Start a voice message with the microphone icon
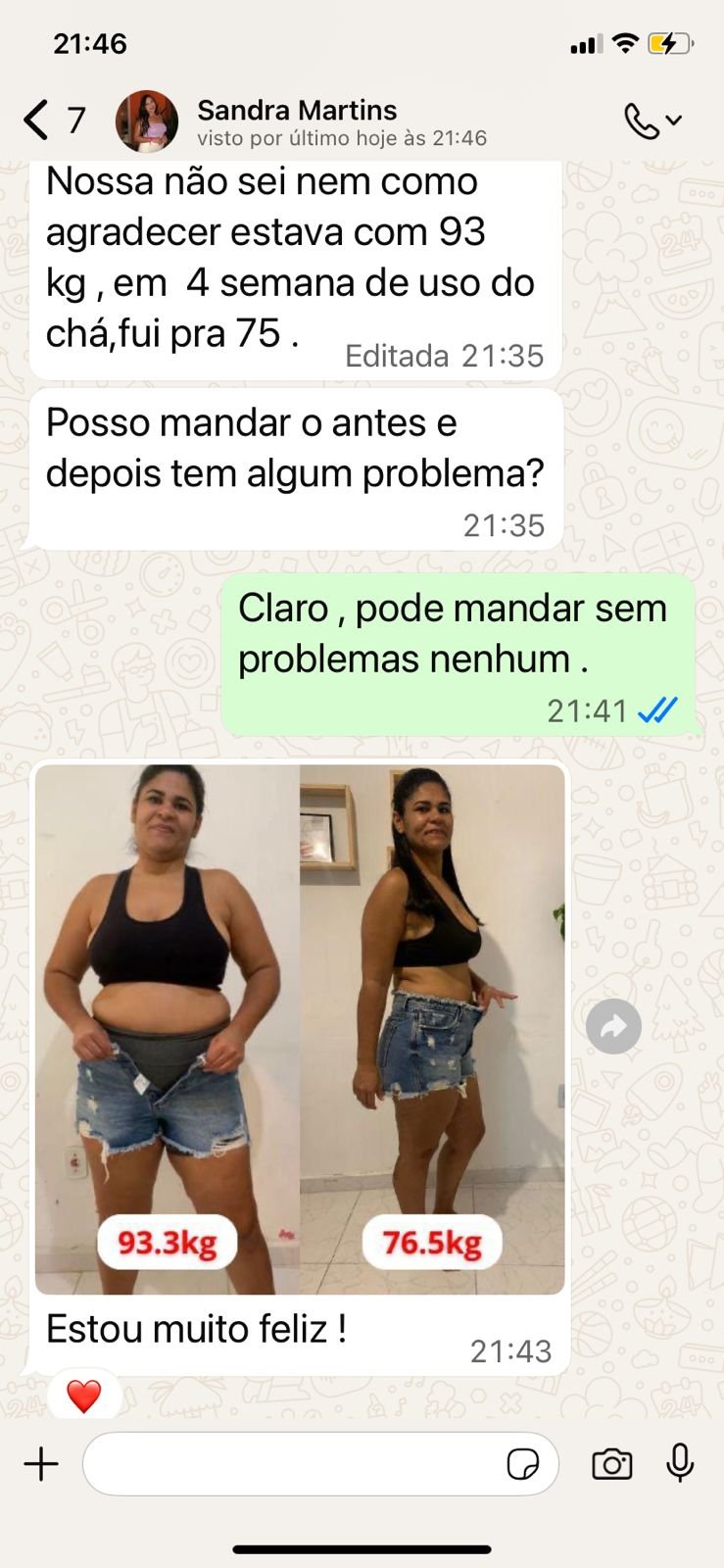 coord(681,1462)
